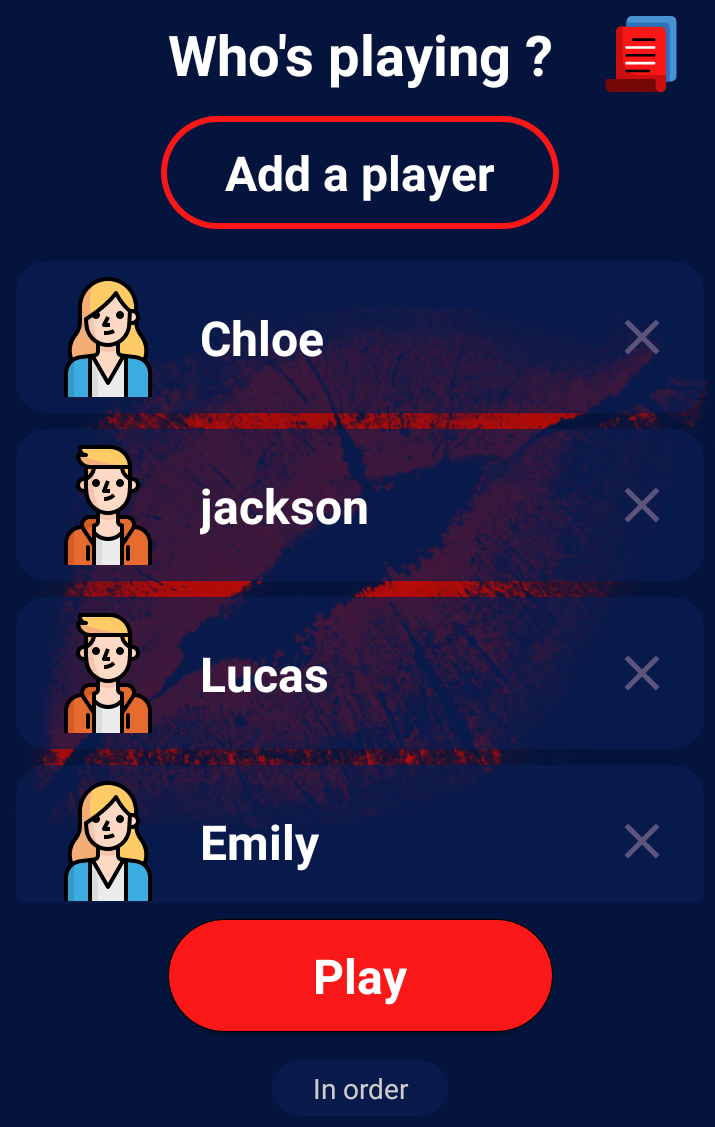This screenshot has height=1127, width=715.
Task: Open the rules scroll icon
Action: pyautogui.click(x=641, y=55)
